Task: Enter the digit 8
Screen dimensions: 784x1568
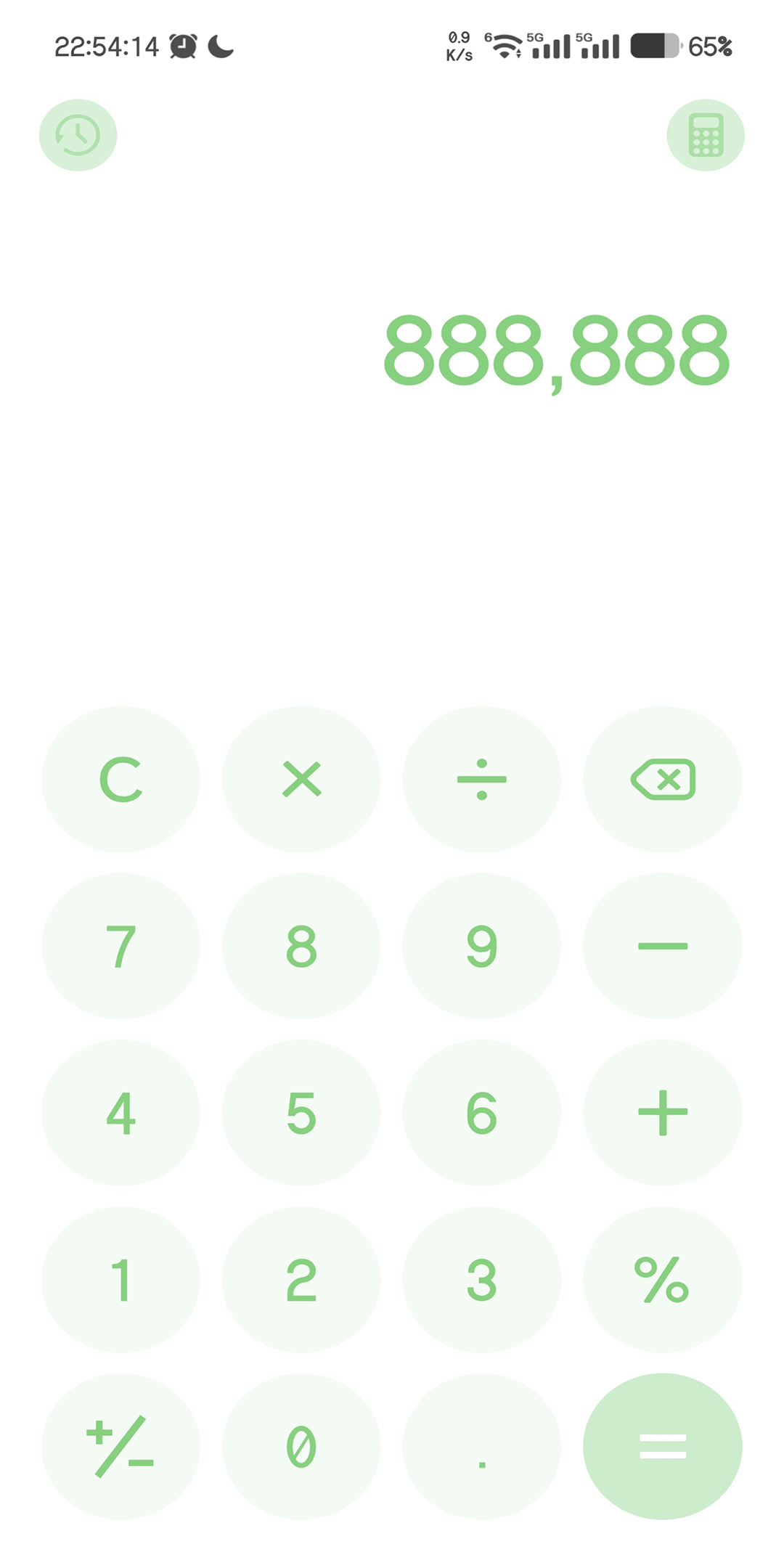Action: pyautogui.click(x=301, y=946)
